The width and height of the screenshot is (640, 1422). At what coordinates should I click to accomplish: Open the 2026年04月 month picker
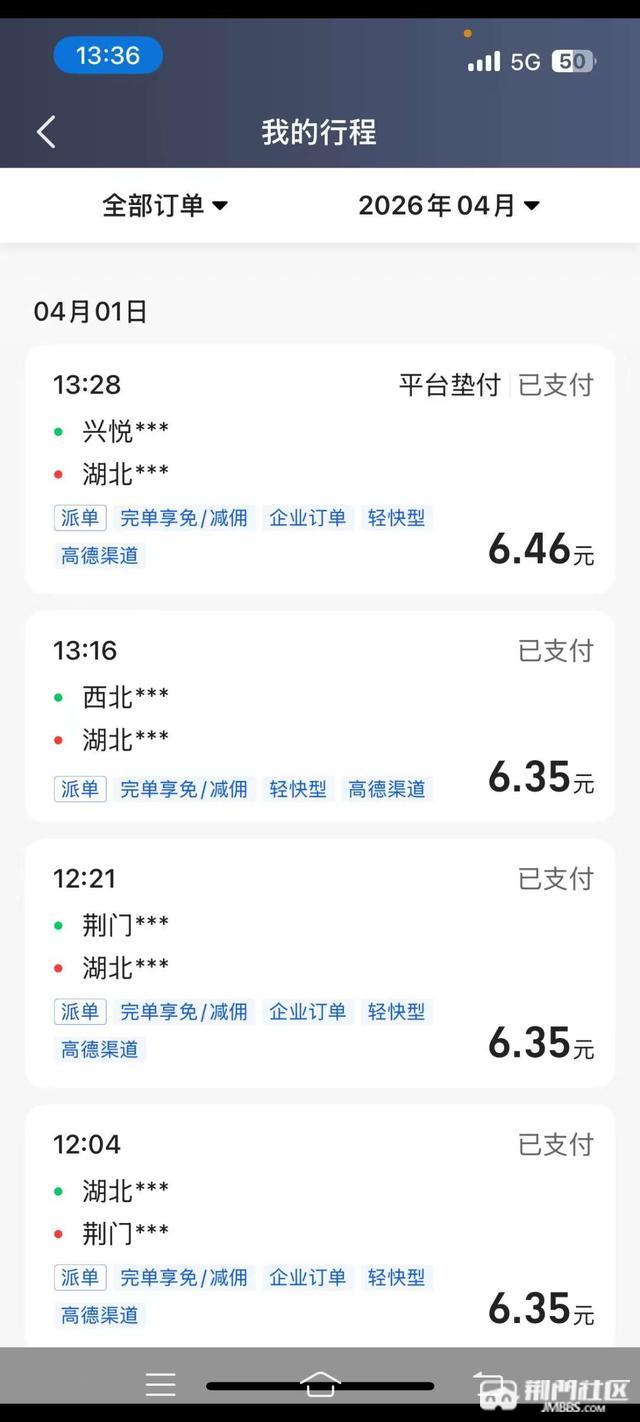[x=448, y=205]
